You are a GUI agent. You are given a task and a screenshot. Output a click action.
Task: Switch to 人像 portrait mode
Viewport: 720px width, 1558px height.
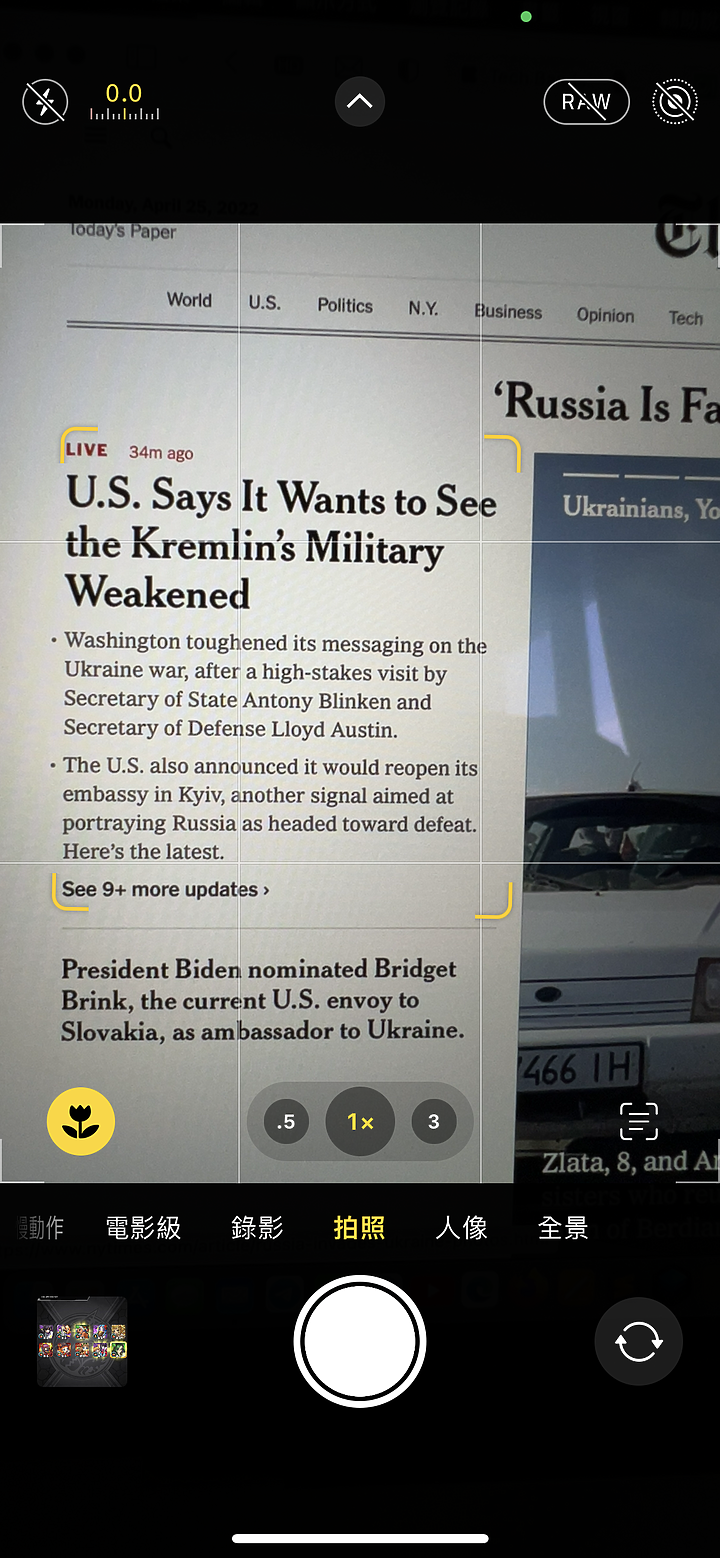(461, 1228)
